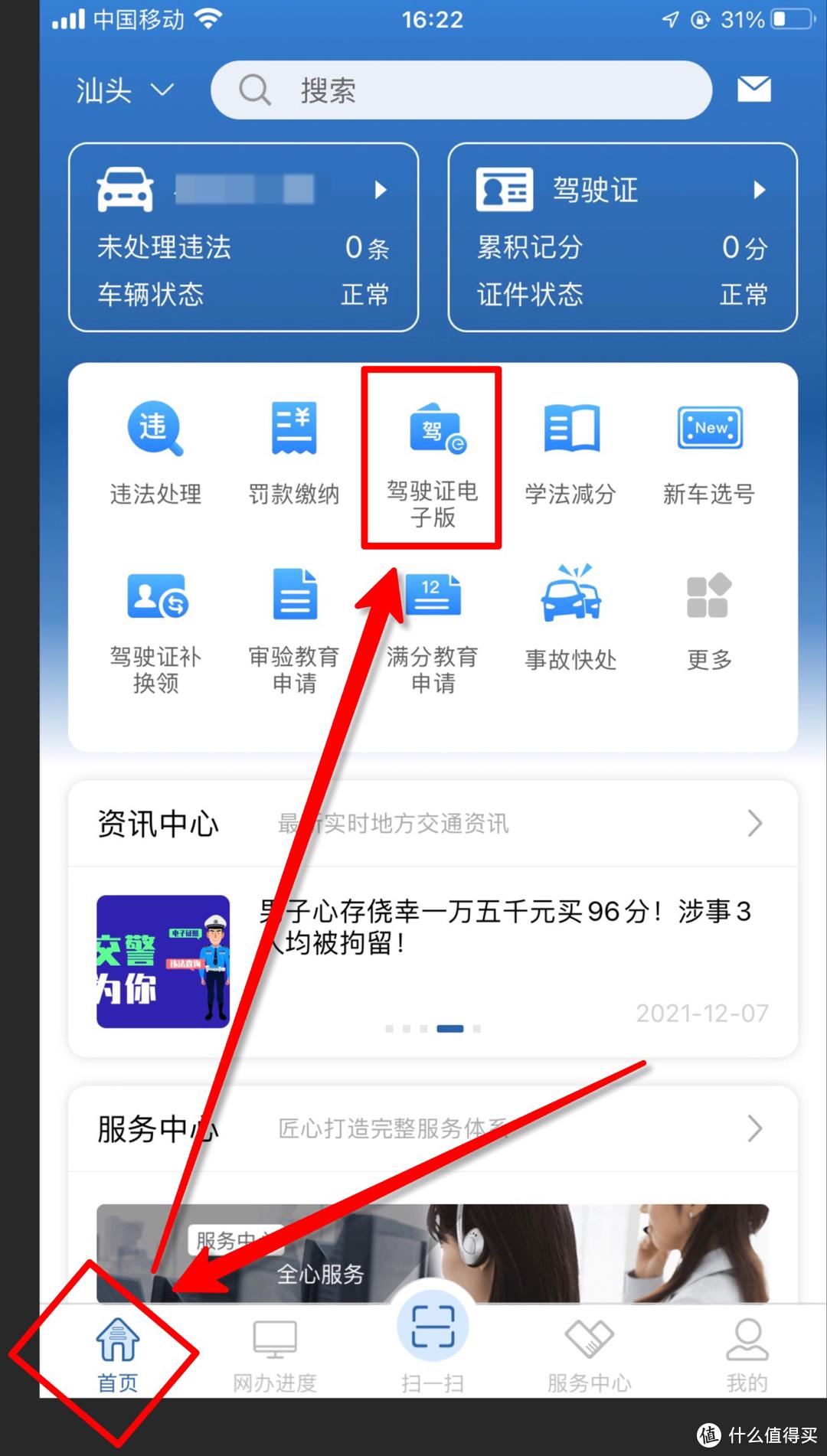Open 满分教育申请
The height and width of the screenshot is (1456, 827).
point(433,628)
